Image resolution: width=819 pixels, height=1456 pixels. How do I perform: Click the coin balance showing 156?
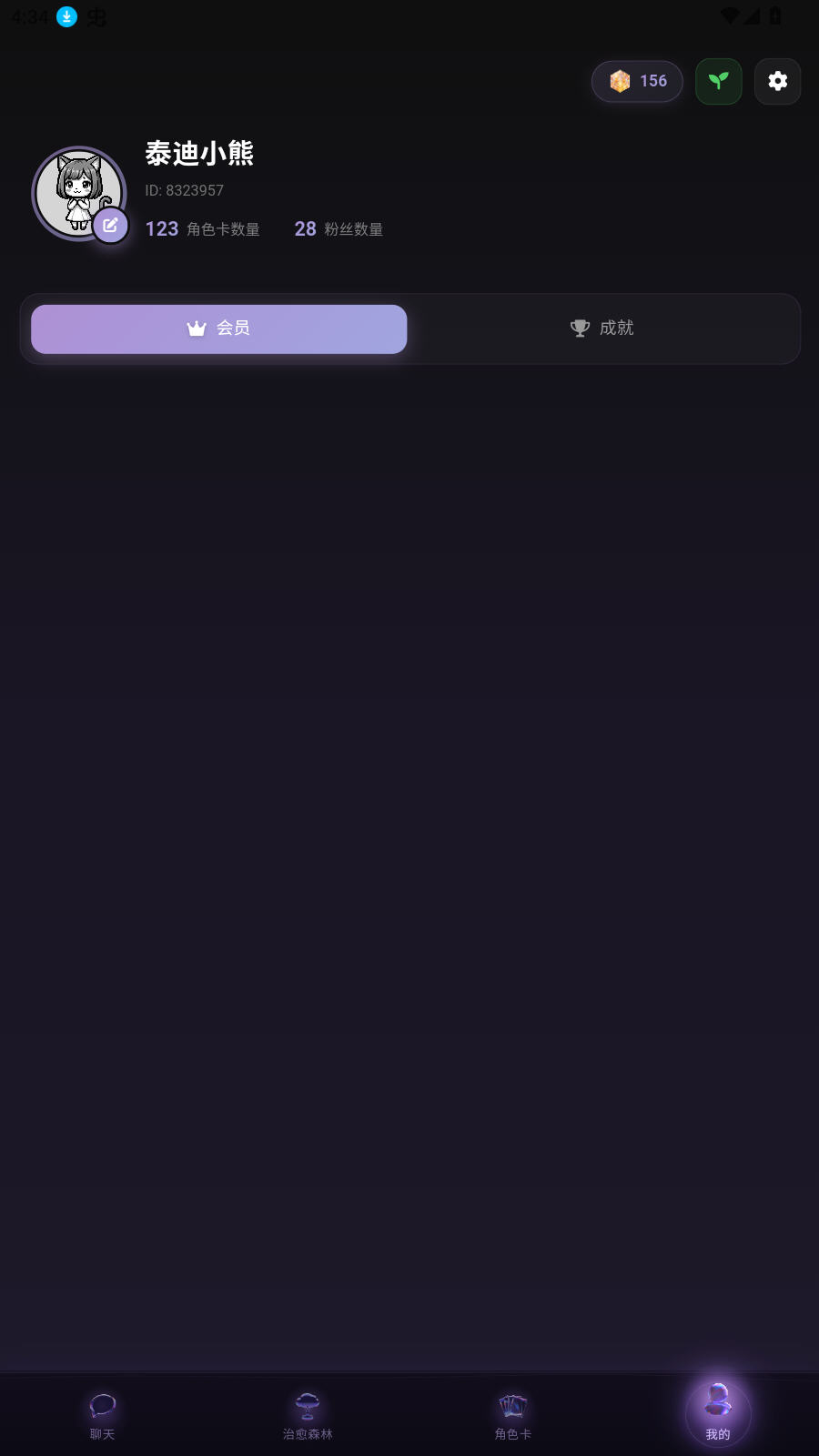click(x=637, y=81)
